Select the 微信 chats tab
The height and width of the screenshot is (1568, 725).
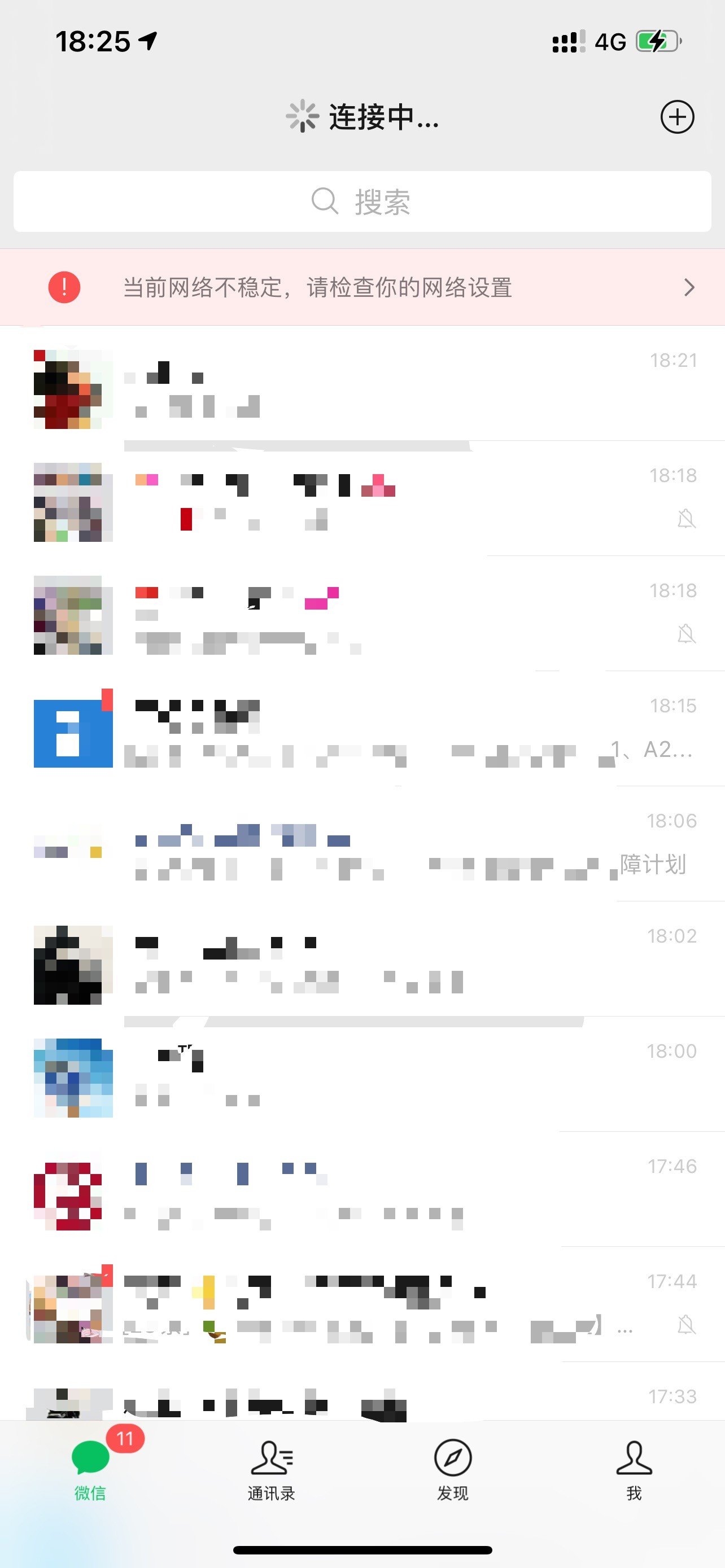pyautogui.click(x=91, y=1469)
